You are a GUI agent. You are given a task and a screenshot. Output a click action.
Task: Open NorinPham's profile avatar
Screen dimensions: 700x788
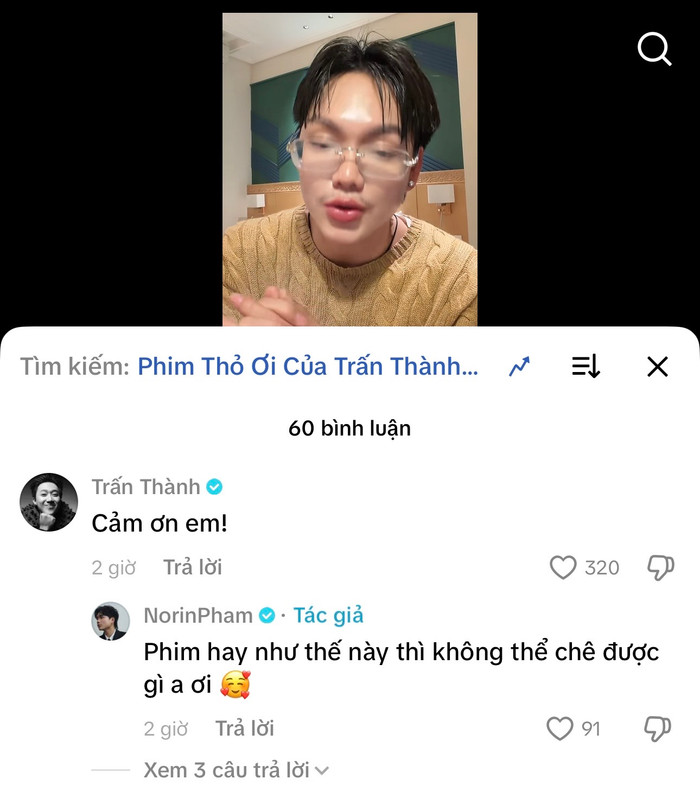coord(111,621)
